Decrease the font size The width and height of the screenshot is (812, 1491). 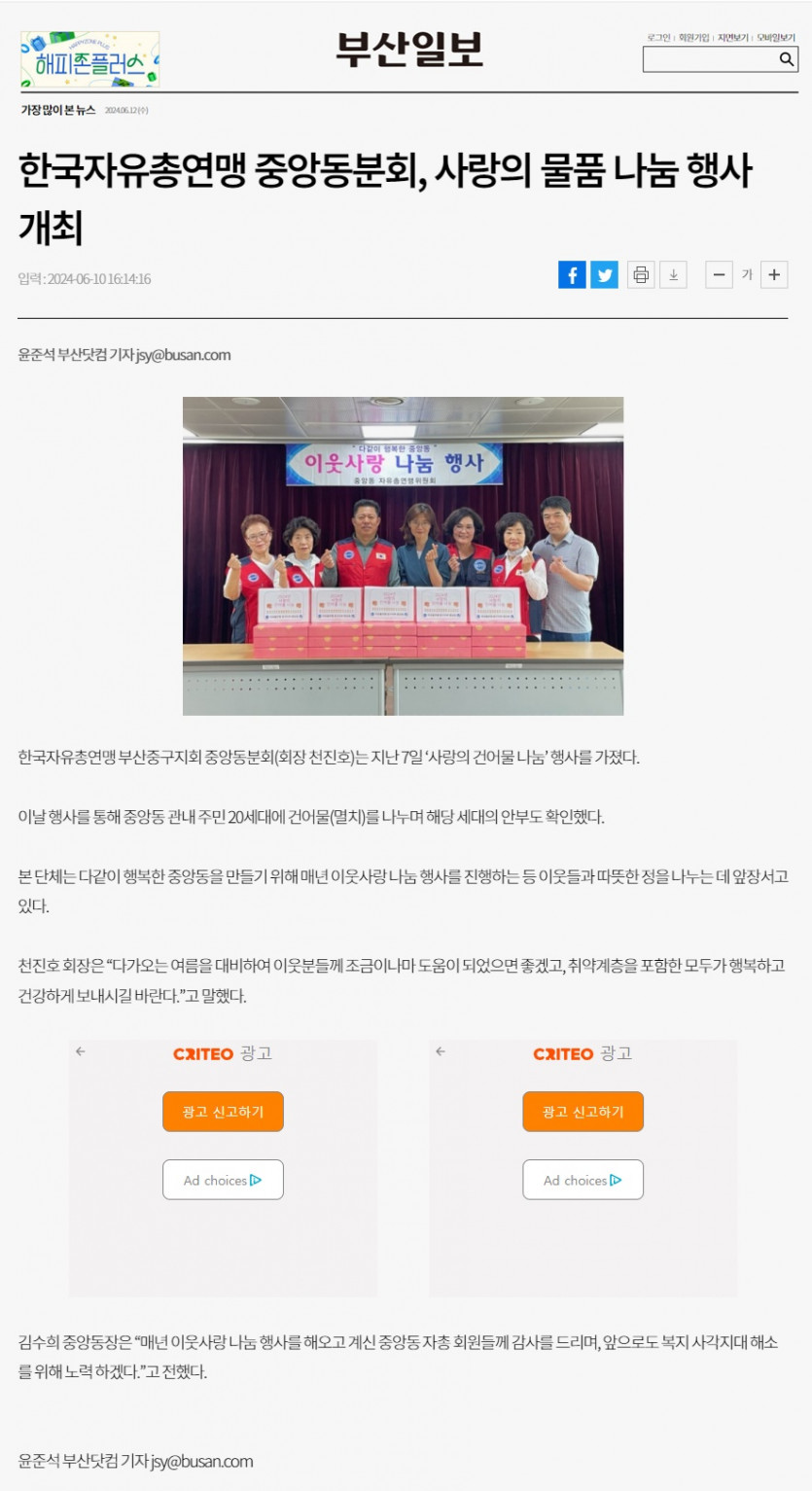(719, 275)
